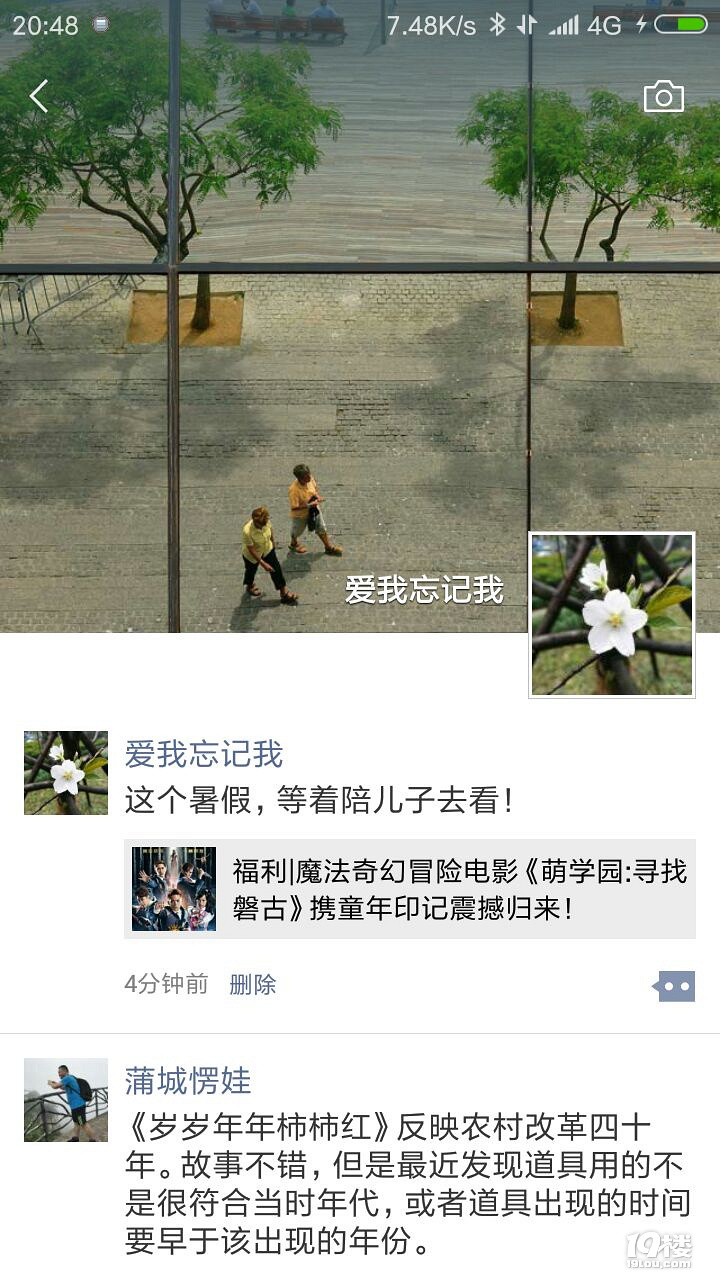The height and width of the screenshot is (1280, 720).
Task: Tap the 4G network indicator
Action: (604, 27)
